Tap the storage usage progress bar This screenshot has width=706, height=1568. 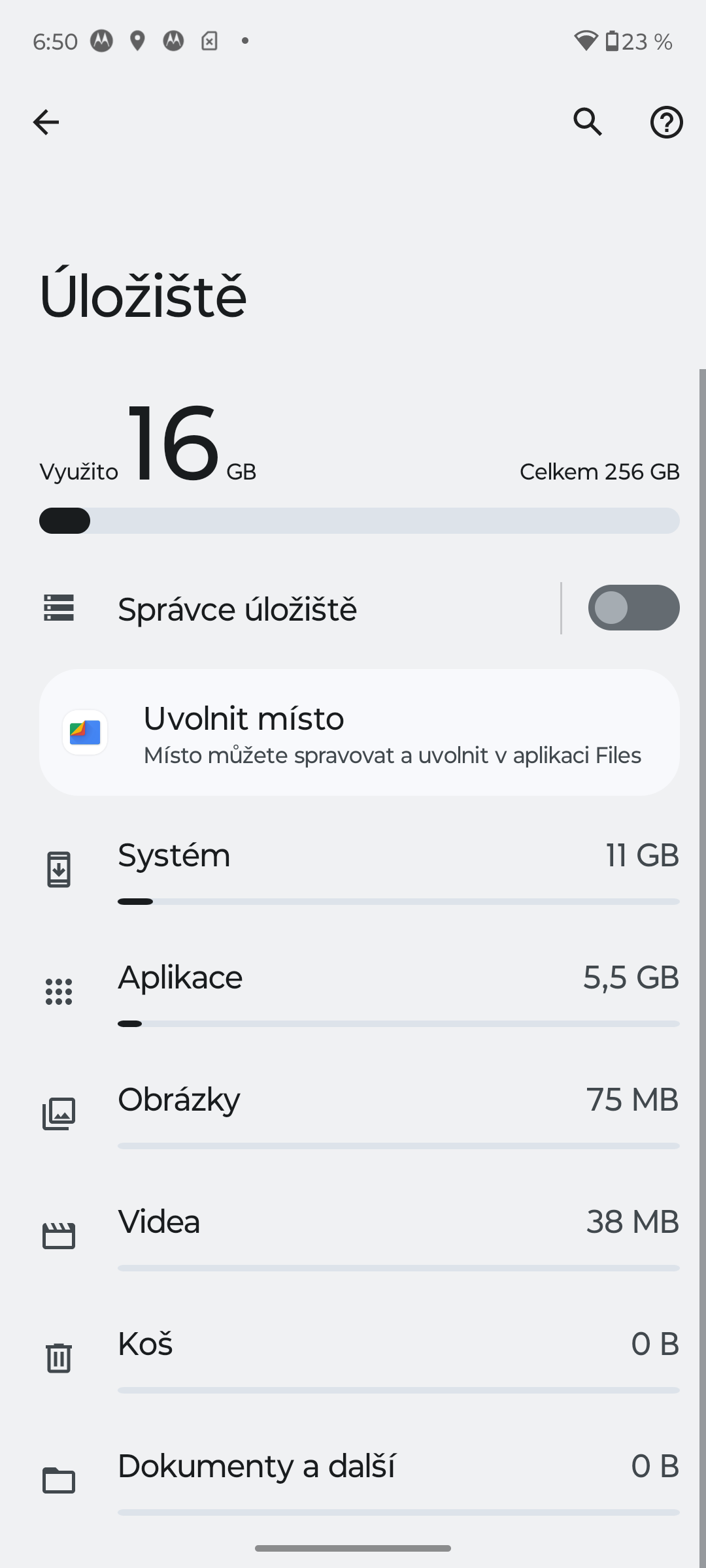pos(359,521)
